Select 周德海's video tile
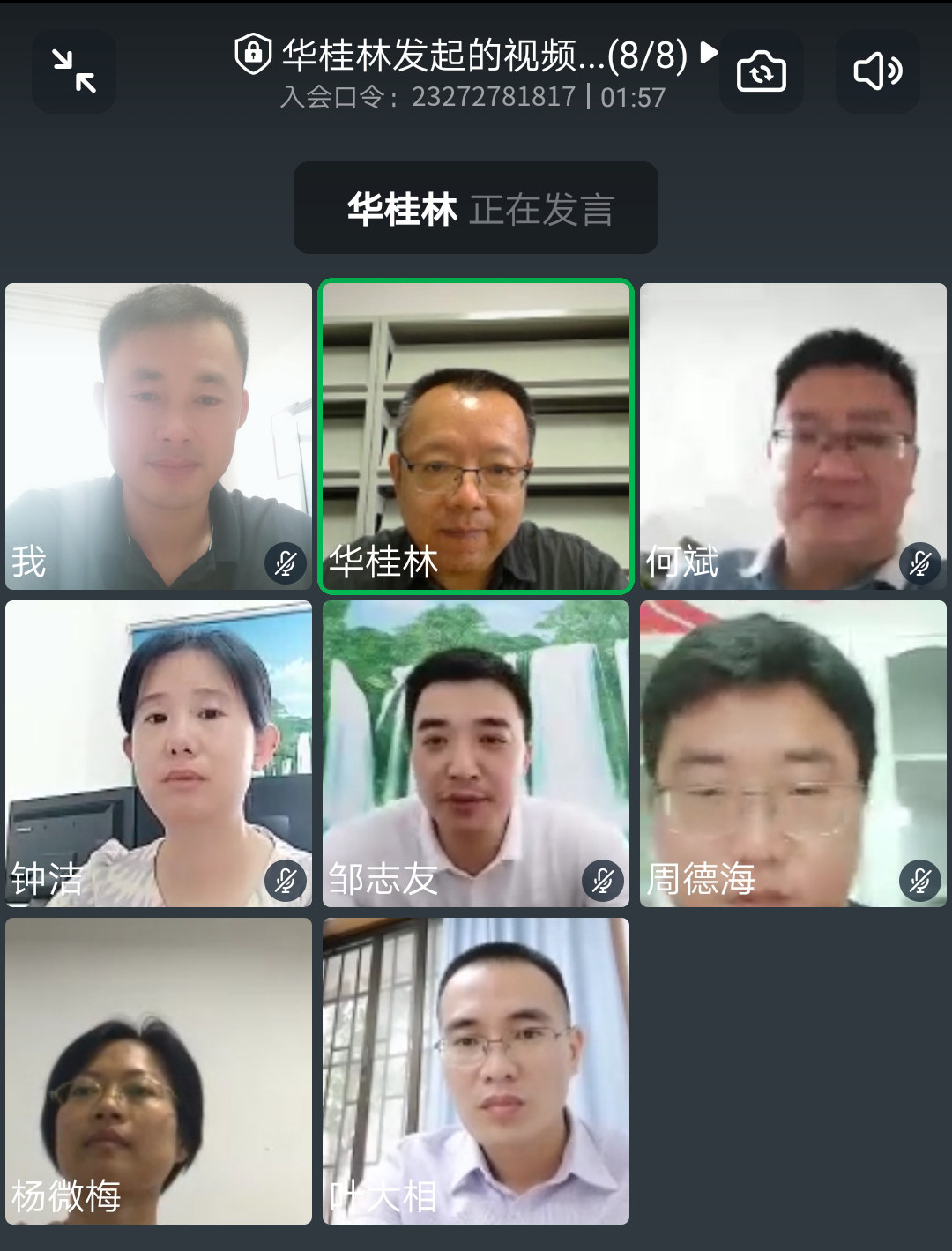This screenshot has height=1251, width=952. 793,754
